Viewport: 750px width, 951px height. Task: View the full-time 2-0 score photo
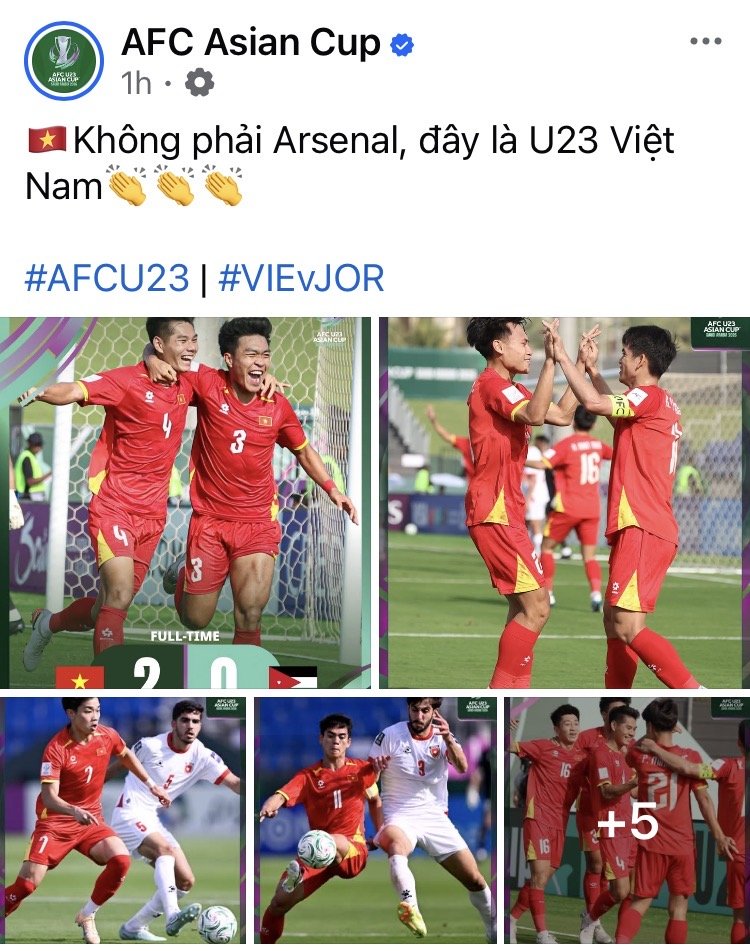click(188, 502)
